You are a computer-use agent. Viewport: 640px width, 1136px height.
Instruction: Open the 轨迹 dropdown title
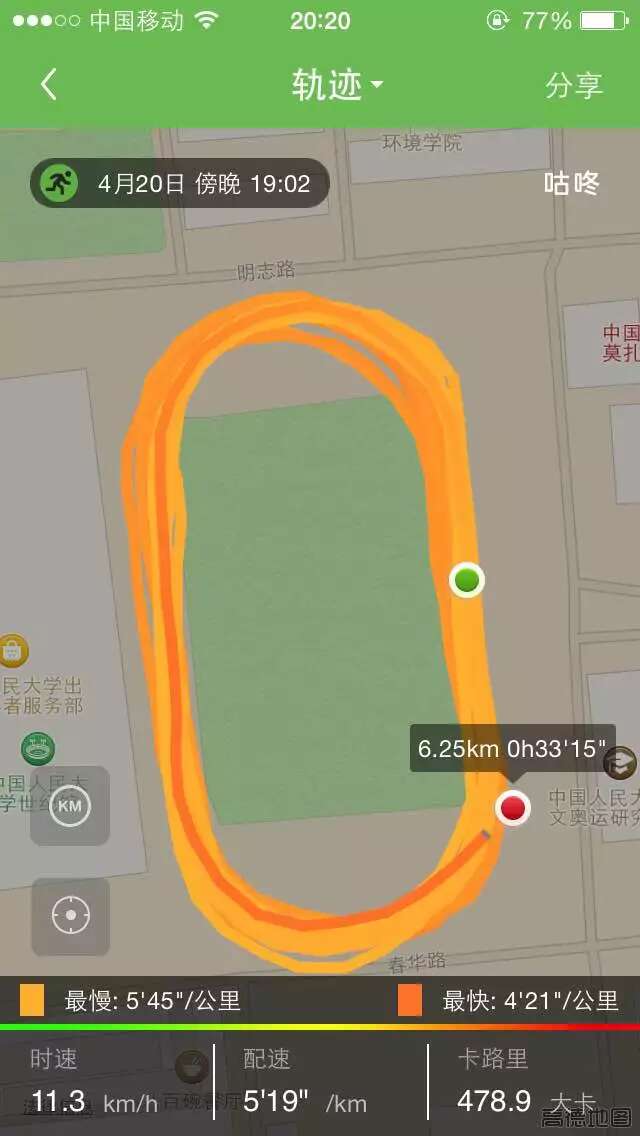tap(337, 85)
